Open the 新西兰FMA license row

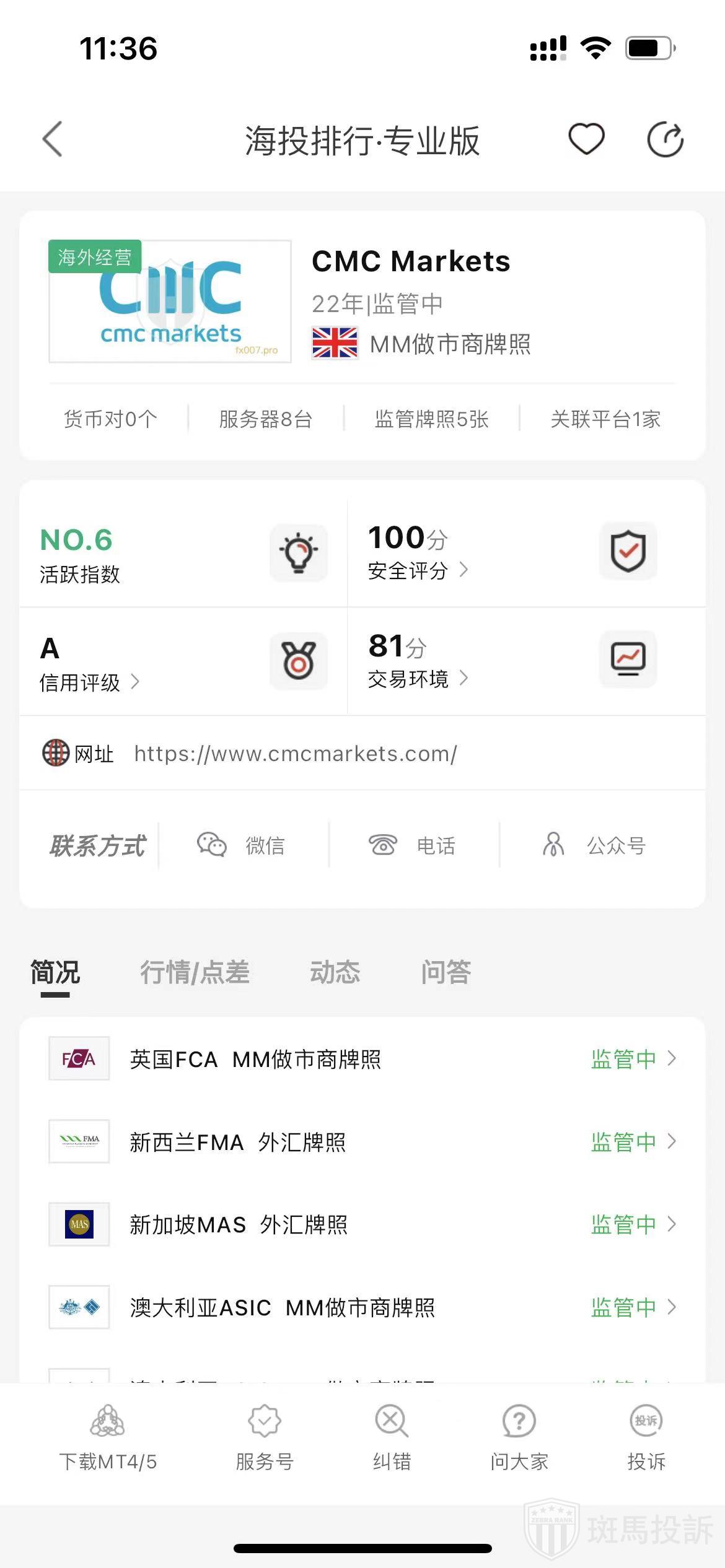click(362, 1142)
